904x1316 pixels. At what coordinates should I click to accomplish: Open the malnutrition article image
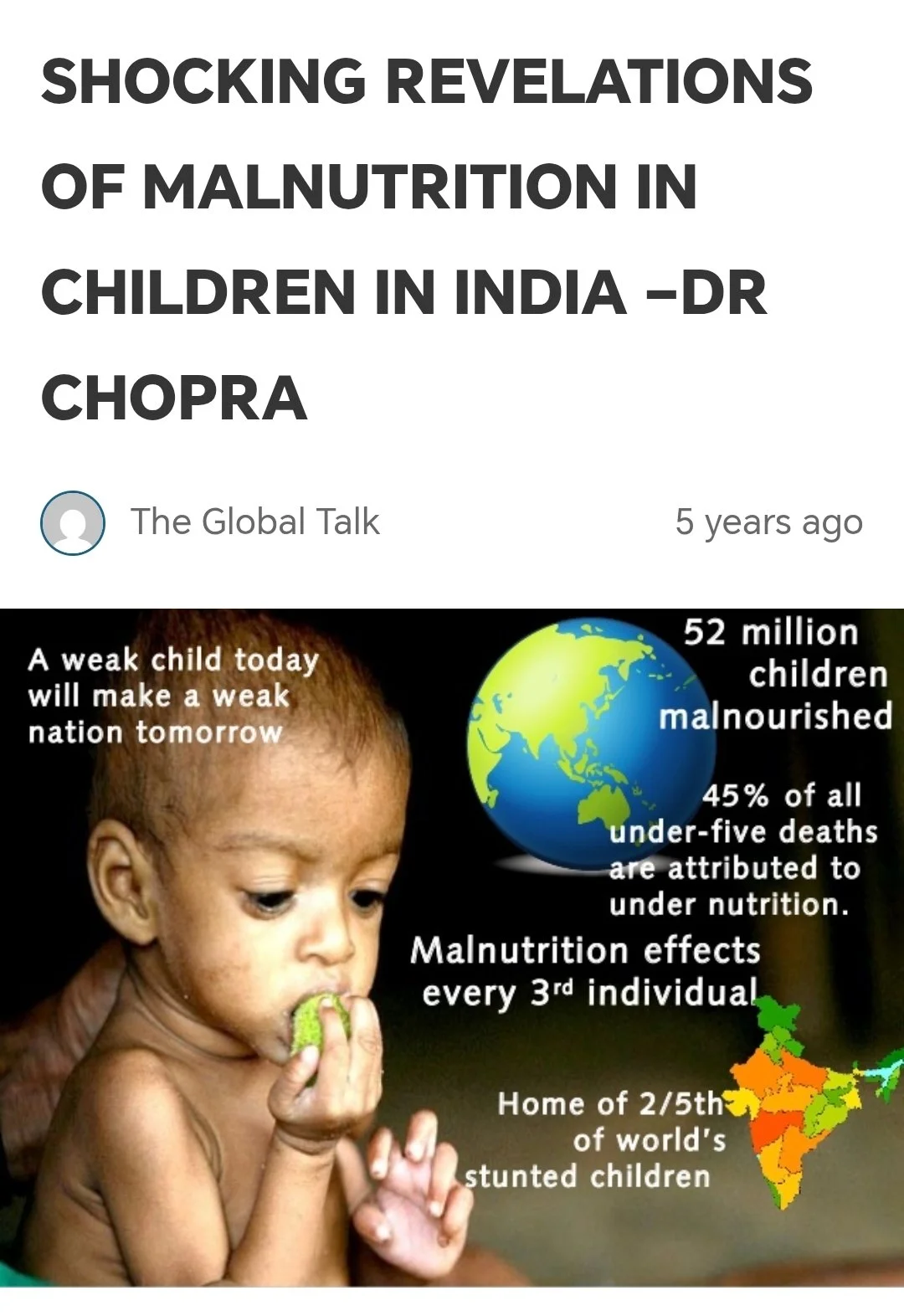coord(452,946)
